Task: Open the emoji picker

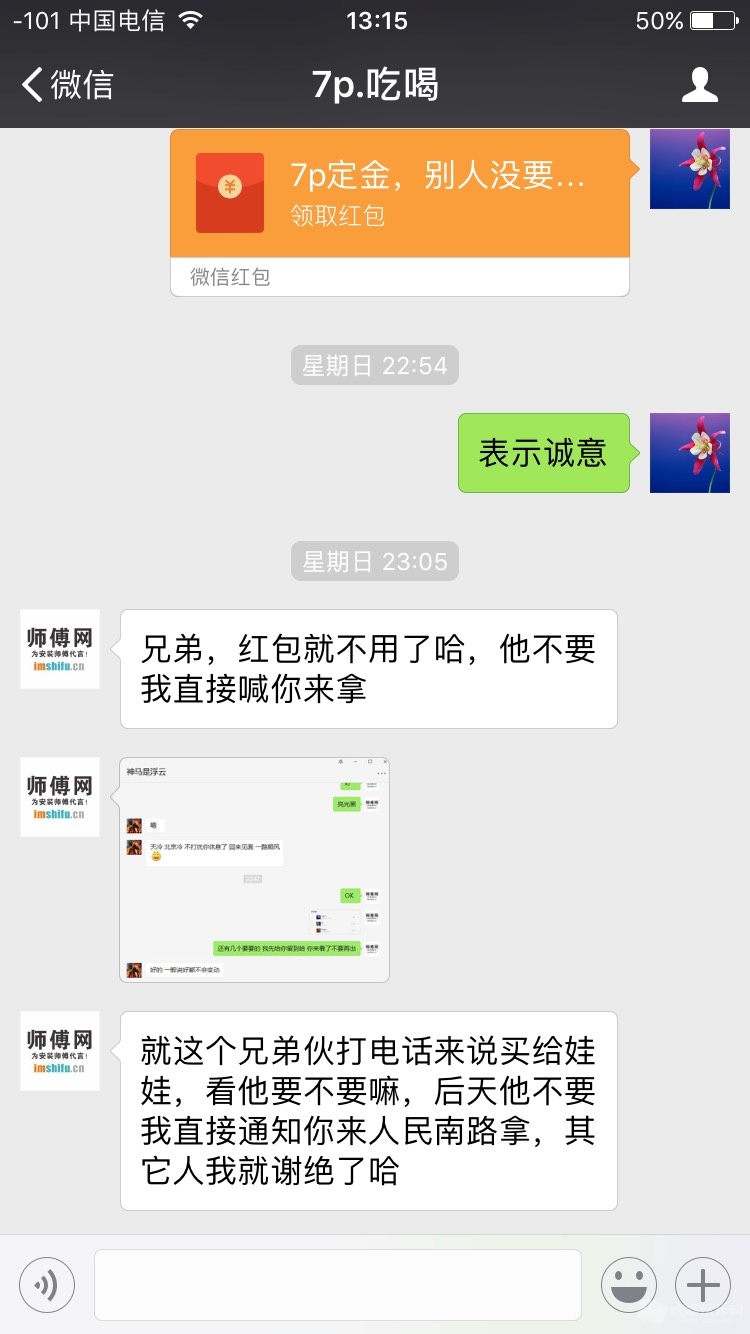Action: (x=628, y=1285)
